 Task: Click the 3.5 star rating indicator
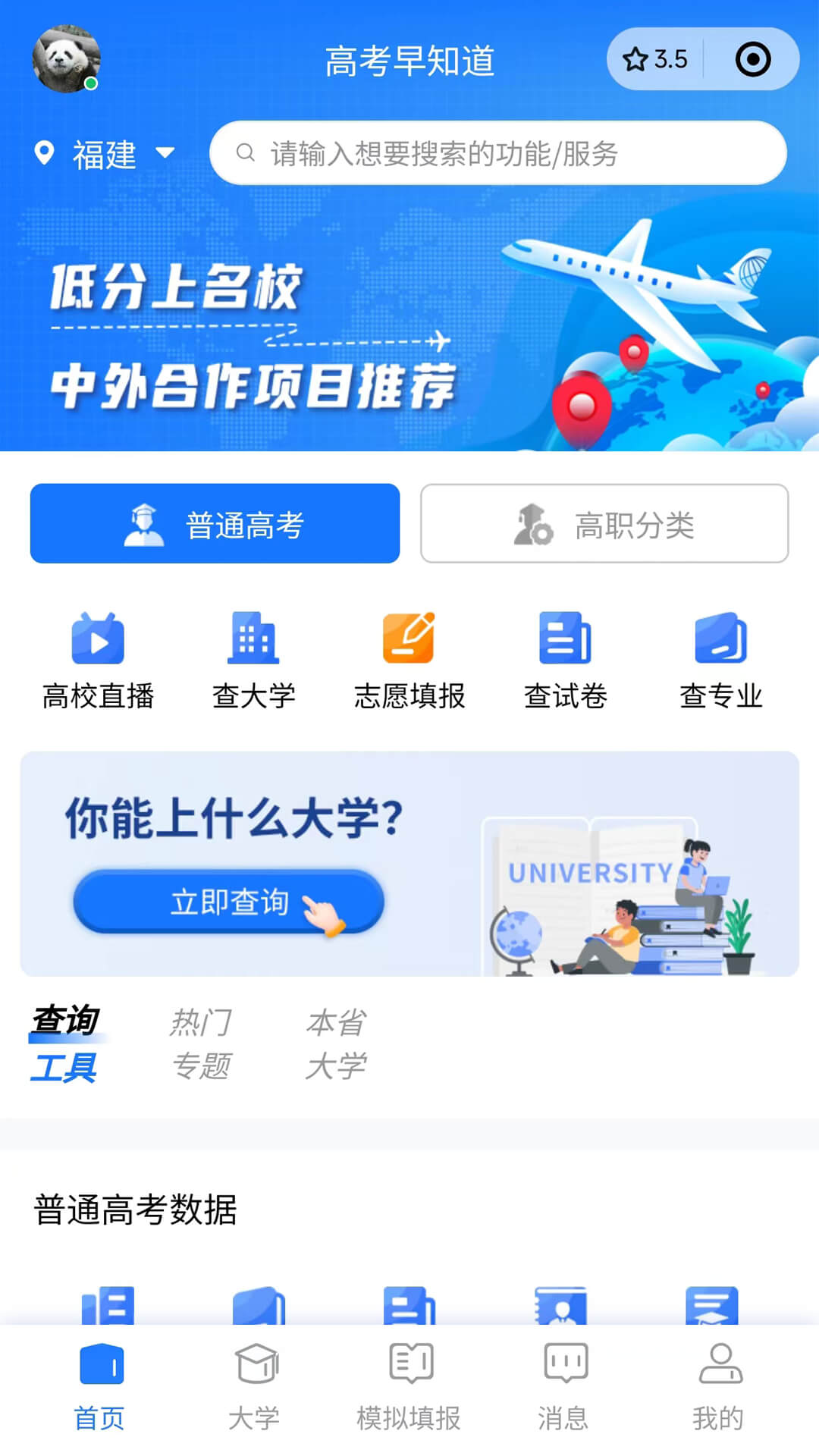(656, 60)
